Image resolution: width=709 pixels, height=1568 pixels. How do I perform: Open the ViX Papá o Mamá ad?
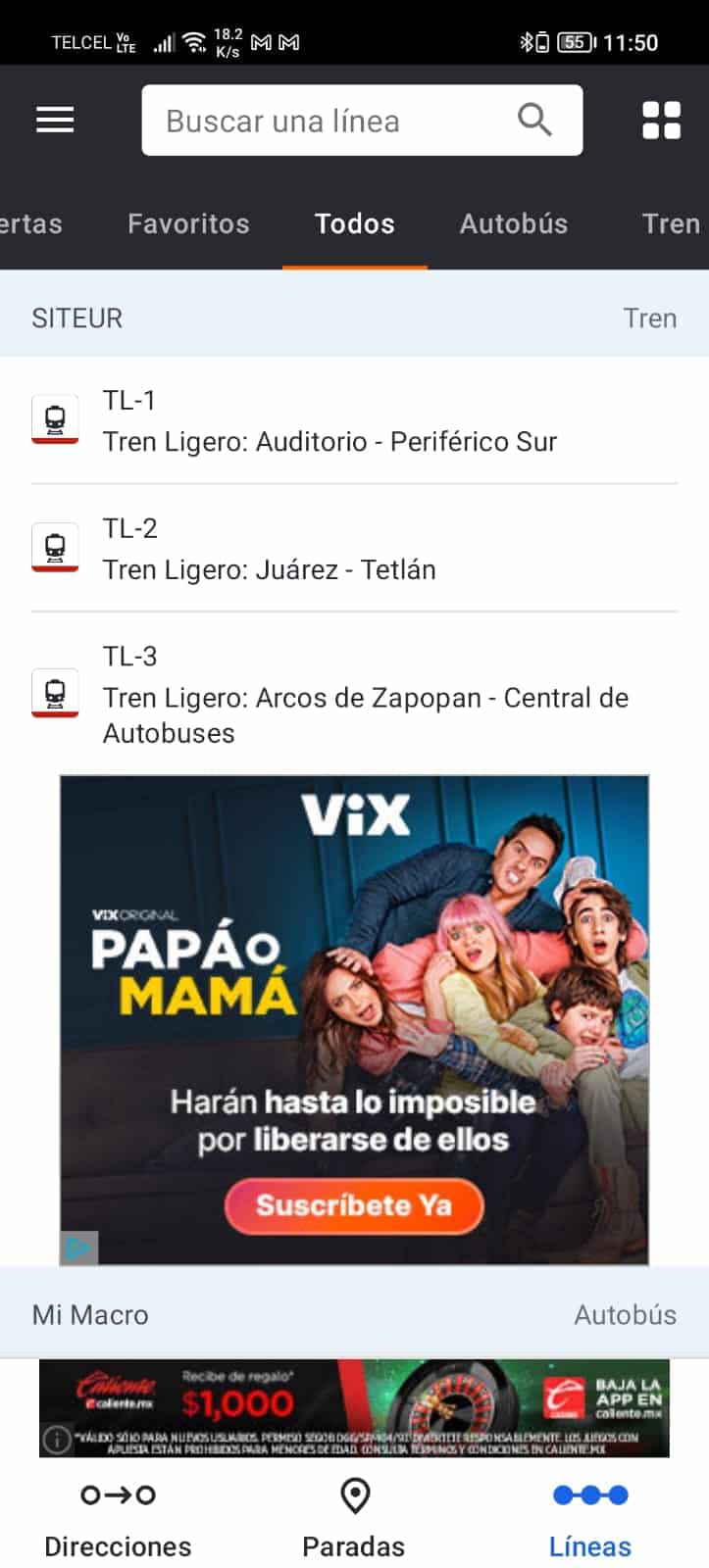tap(354, 1020)
